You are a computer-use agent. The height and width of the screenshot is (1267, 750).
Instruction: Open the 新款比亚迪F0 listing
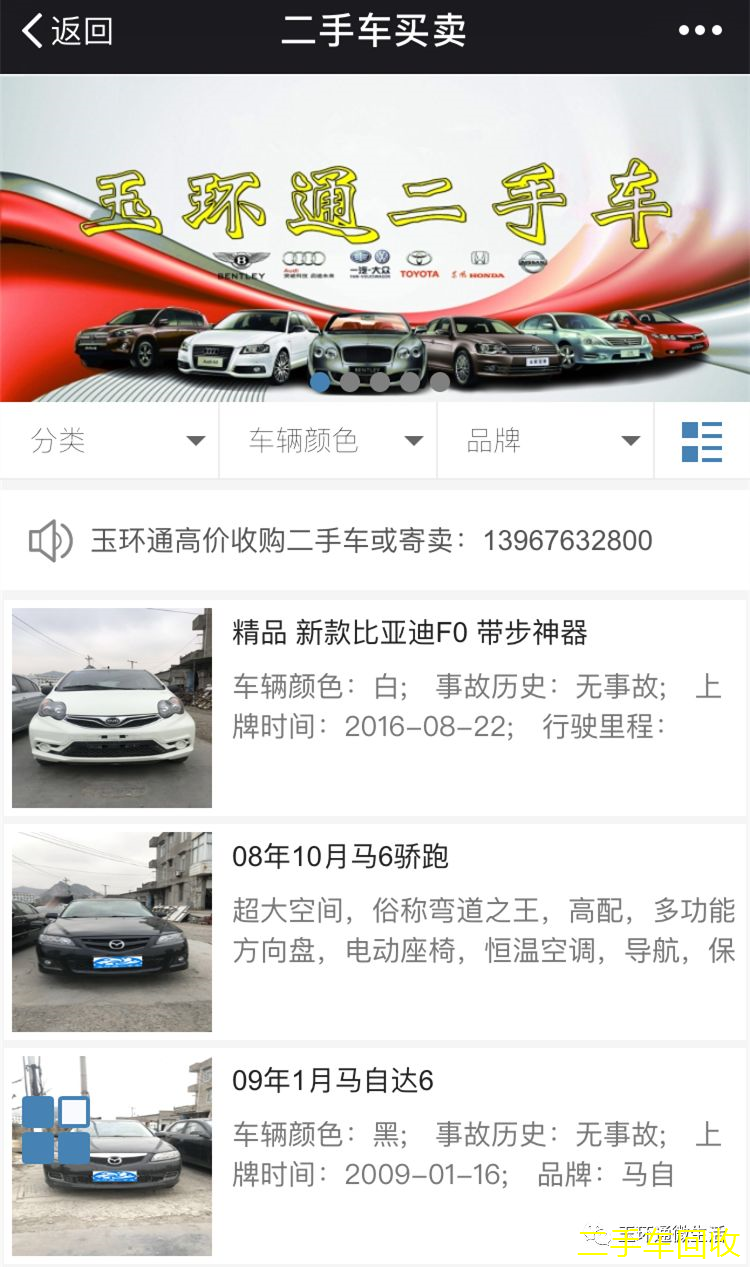(409, 633)
